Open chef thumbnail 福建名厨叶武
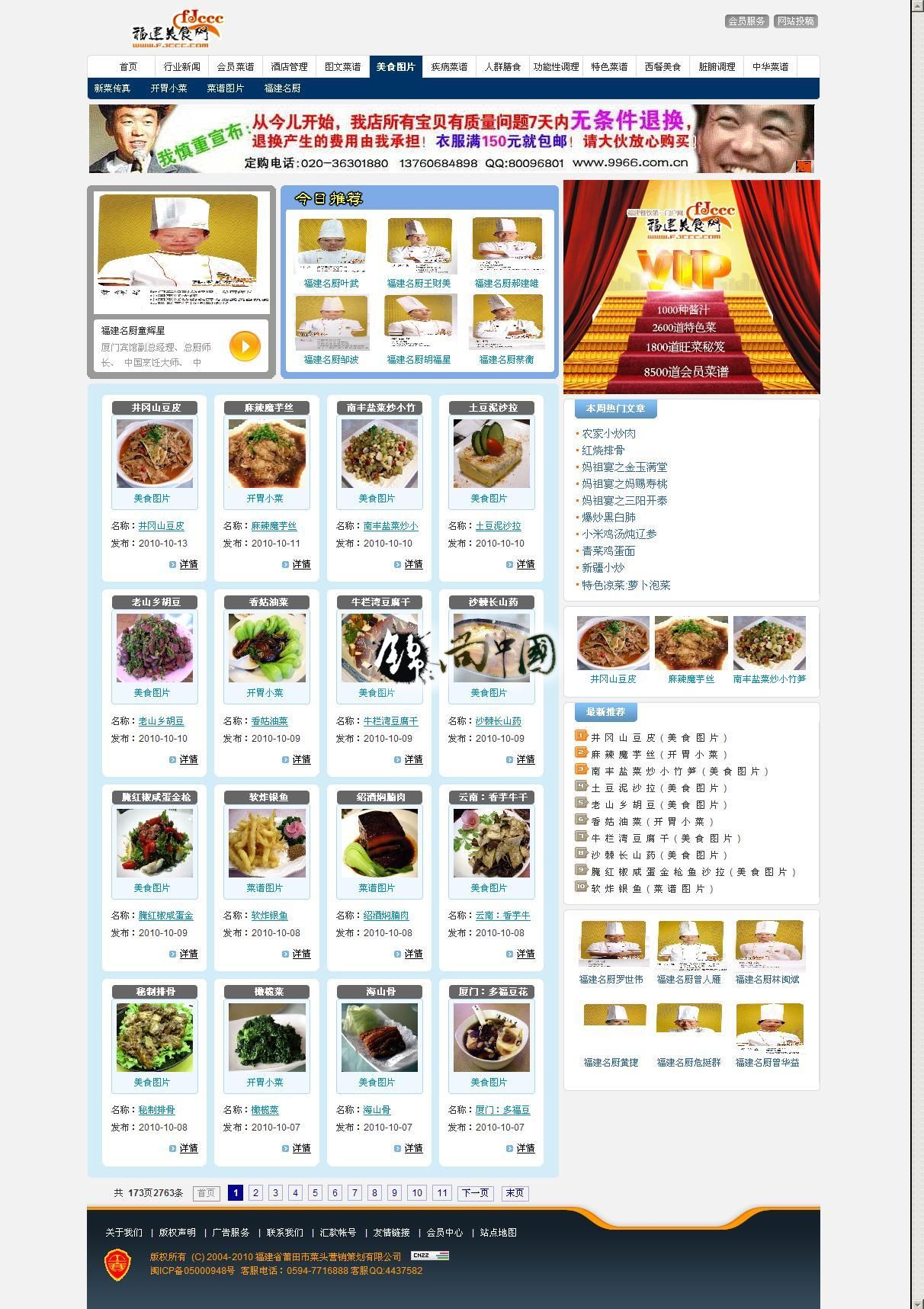The image size is (924, 1309). [331, 245]
